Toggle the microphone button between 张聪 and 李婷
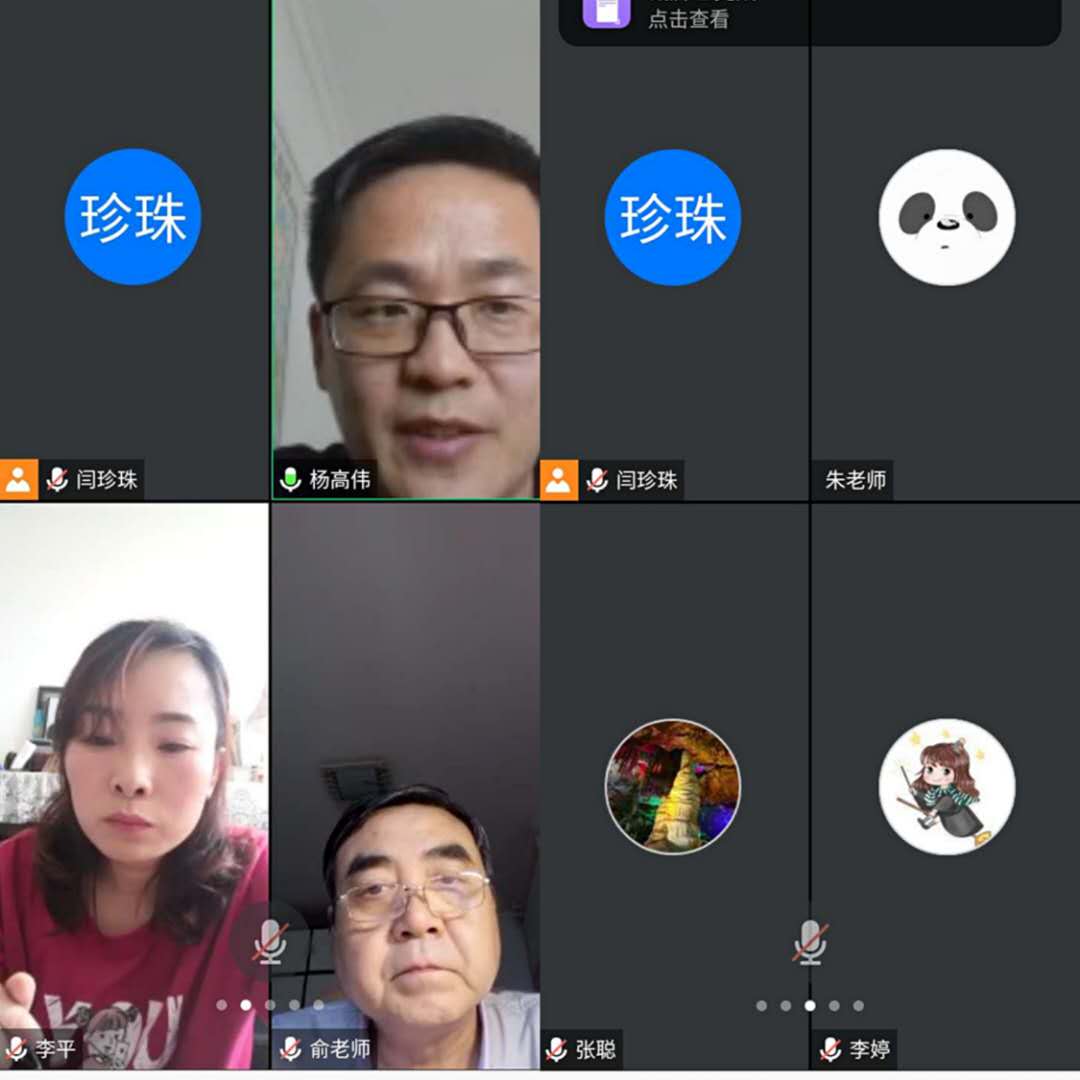The width and height of the screenshot is (1080, 1080). click(x=810, y=941)
